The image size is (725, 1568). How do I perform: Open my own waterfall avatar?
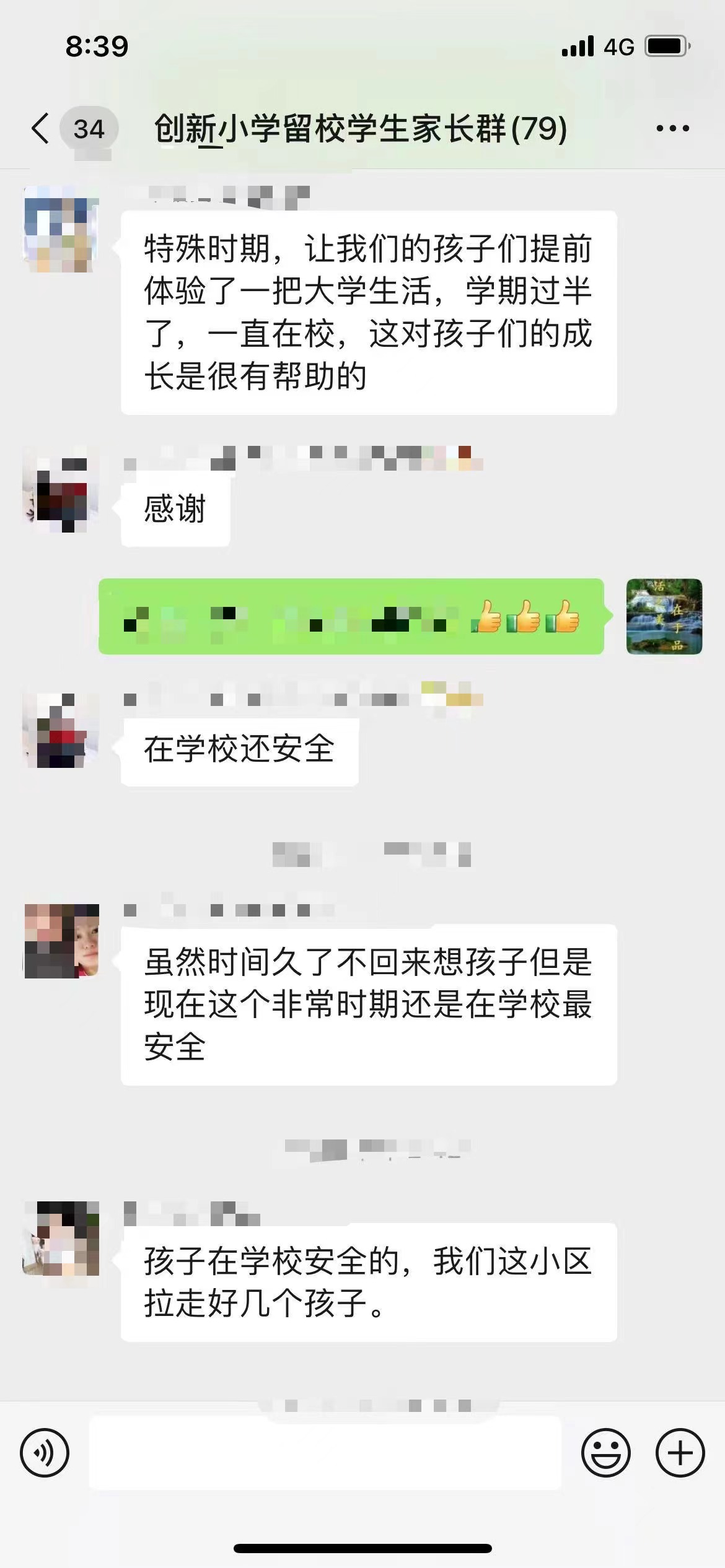coord(664,616)
